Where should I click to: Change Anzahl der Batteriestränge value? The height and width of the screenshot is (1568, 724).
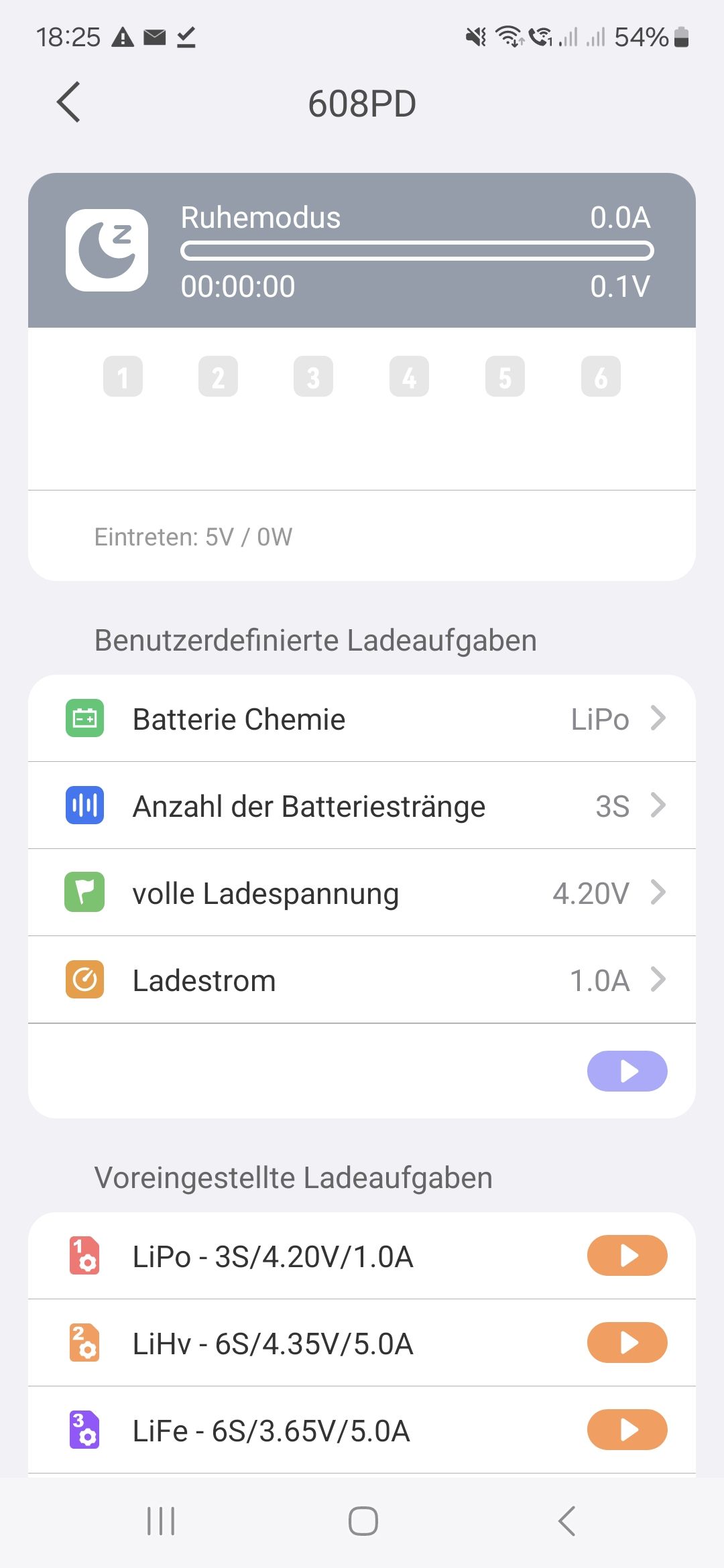click(362, 806)
